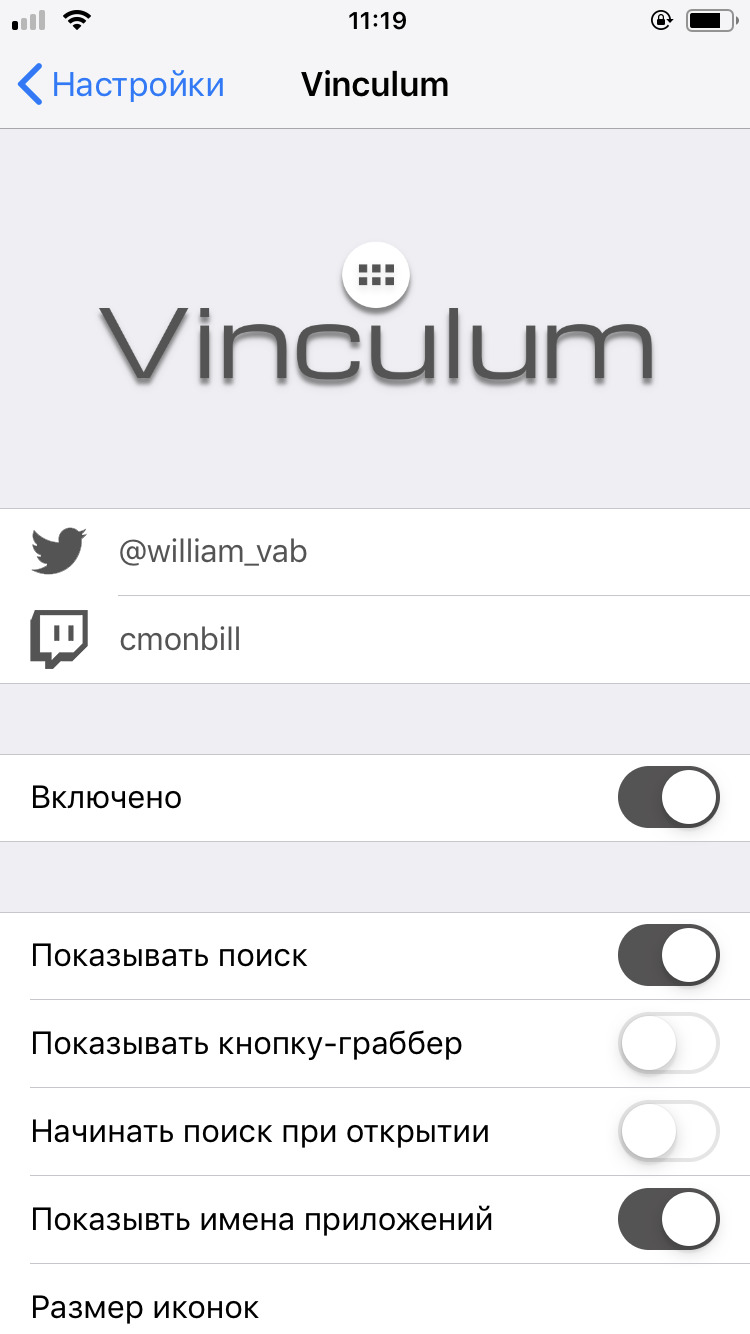750x1334 pixels.
Task: Disable Показывать поиск
Action: (x=669, y=956)
